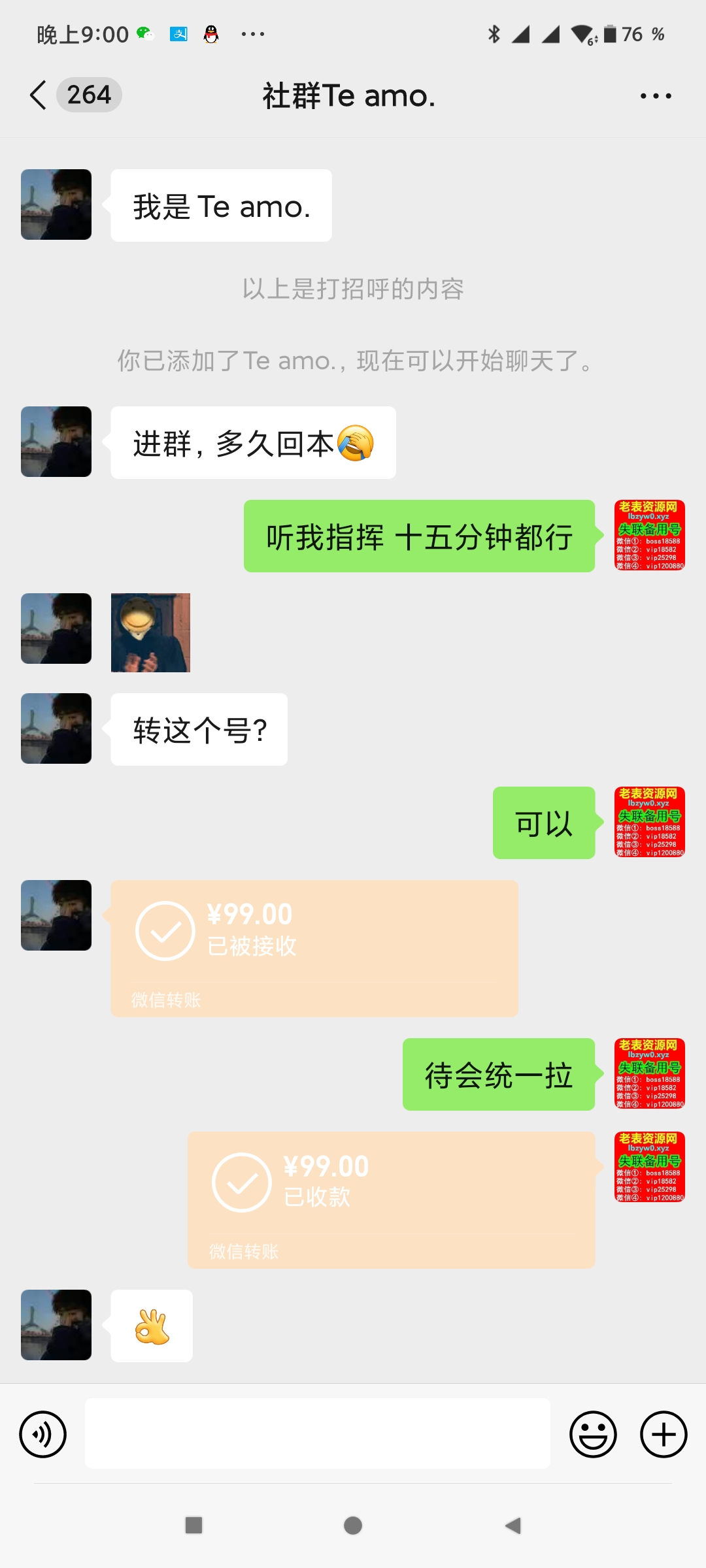Viewport: 706px width, 1568px height.
Task: Open the emoji sticker panel
Action: pyautogui.click(x=593, y=1434)
